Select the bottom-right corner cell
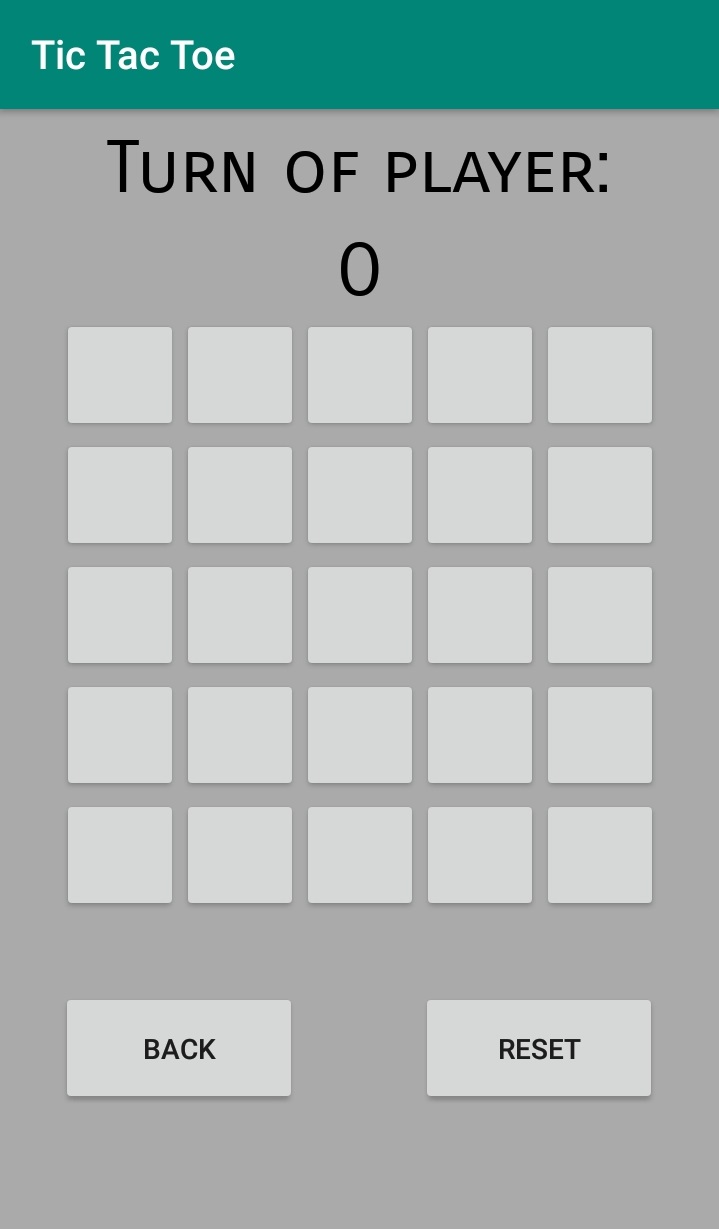The image size is (719, 1229). (600, 855)
